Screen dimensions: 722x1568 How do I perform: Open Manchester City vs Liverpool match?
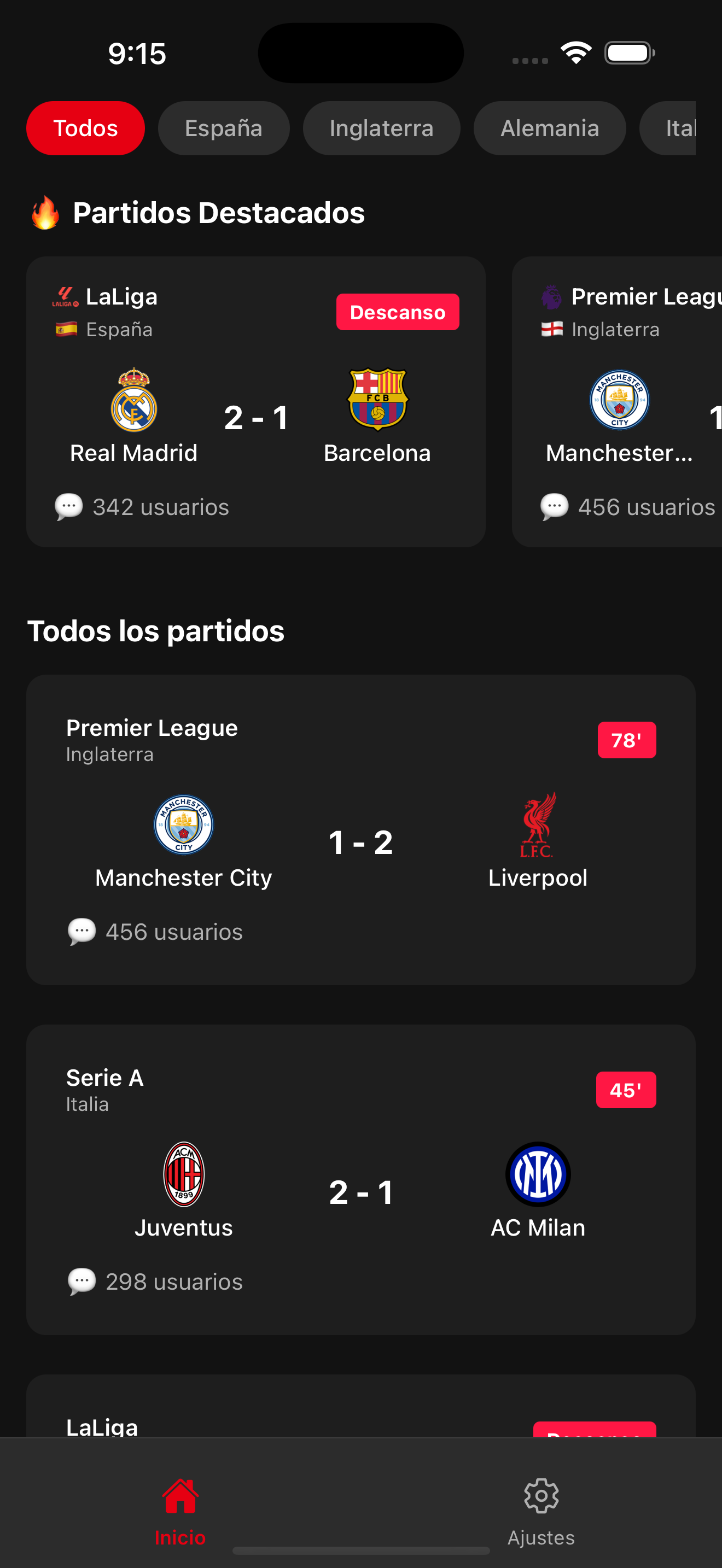pyautogui.click(x=360, y=829)
